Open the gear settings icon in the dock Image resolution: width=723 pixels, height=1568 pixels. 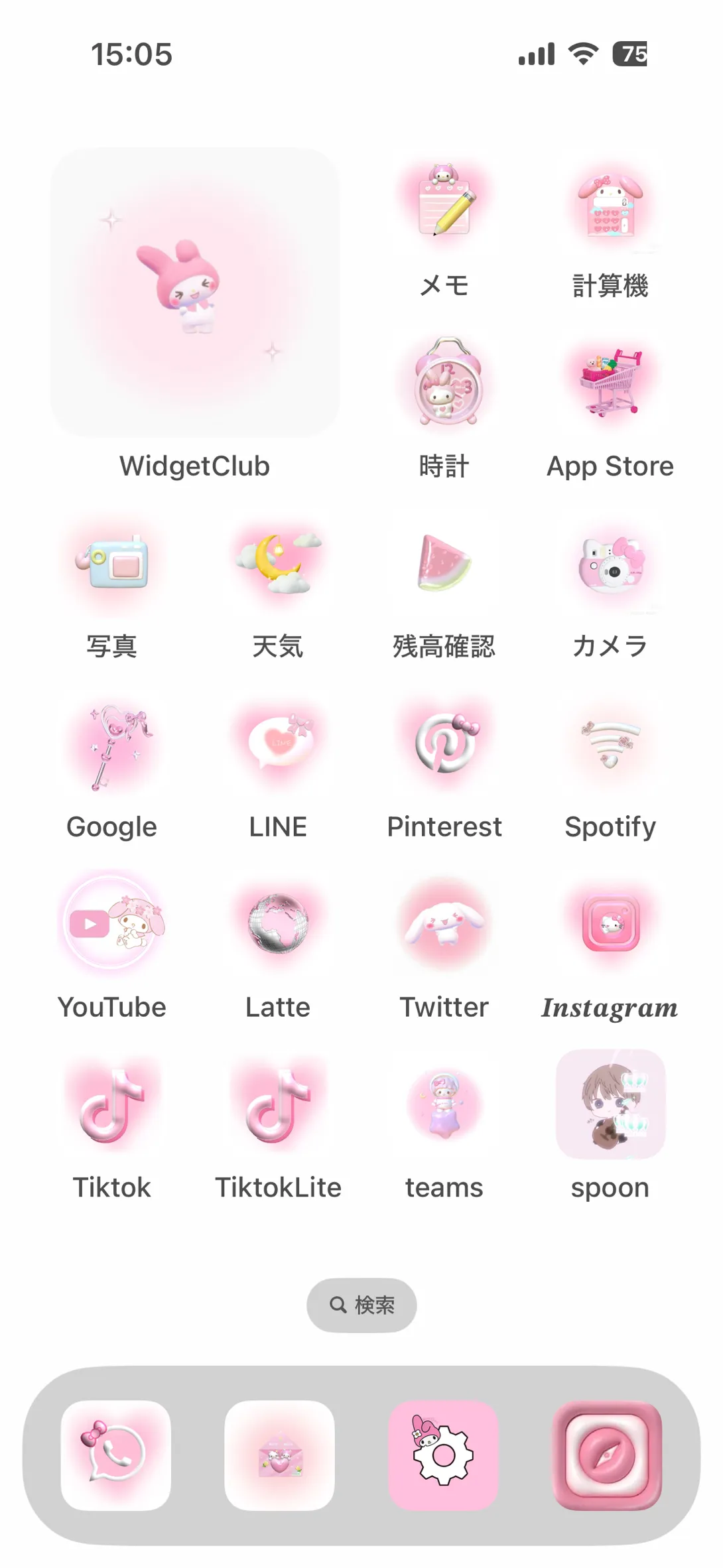(443, 1455)
